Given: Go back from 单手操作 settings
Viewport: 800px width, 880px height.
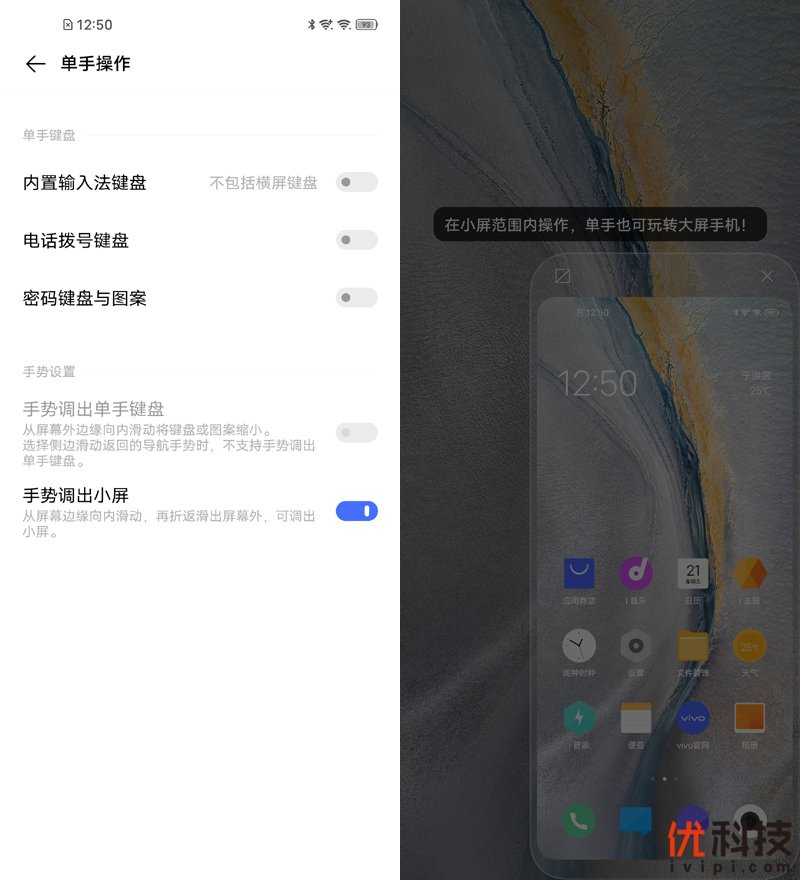Looking at the screenshot, I should tap(36, 64).
